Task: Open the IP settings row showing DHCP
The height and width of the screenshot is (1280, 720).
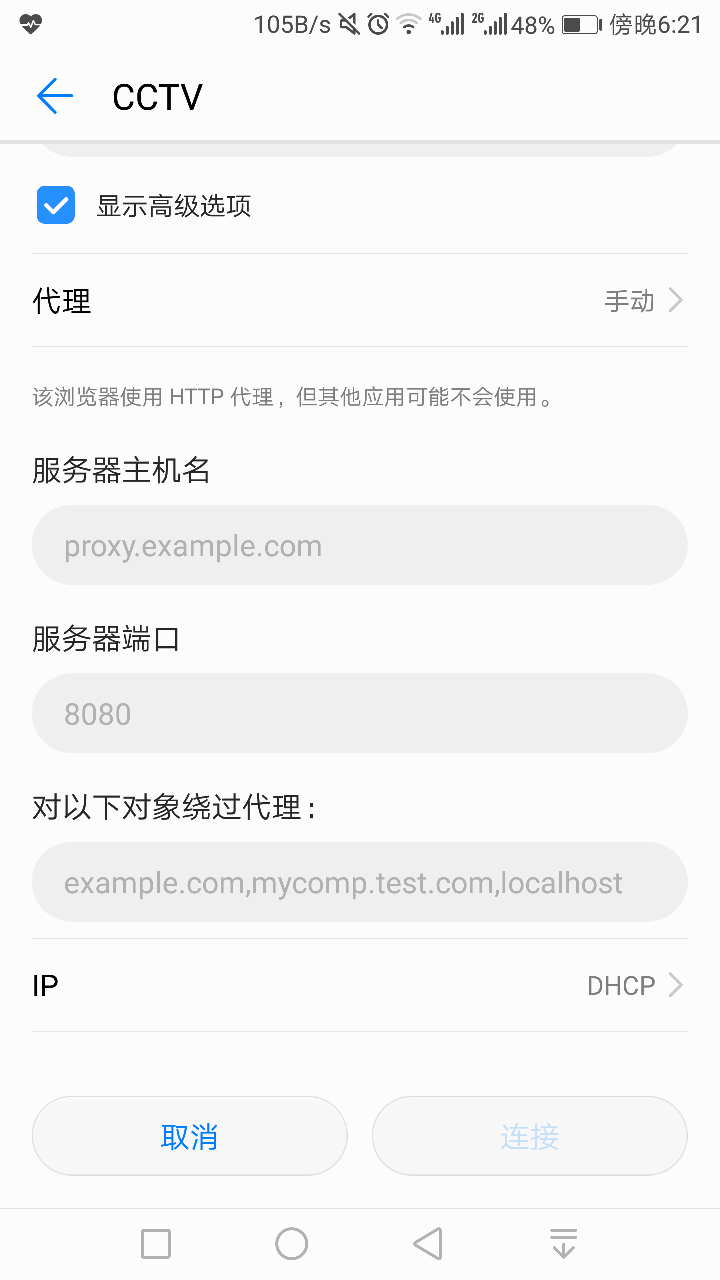Action: click(360, 986)
